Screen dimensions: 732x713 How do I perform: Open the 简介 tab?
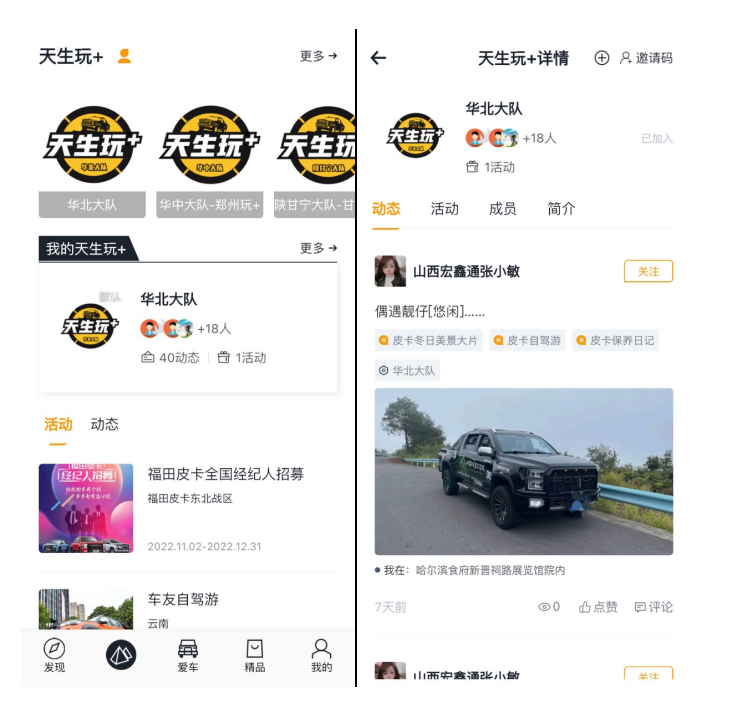pos(561,209)
